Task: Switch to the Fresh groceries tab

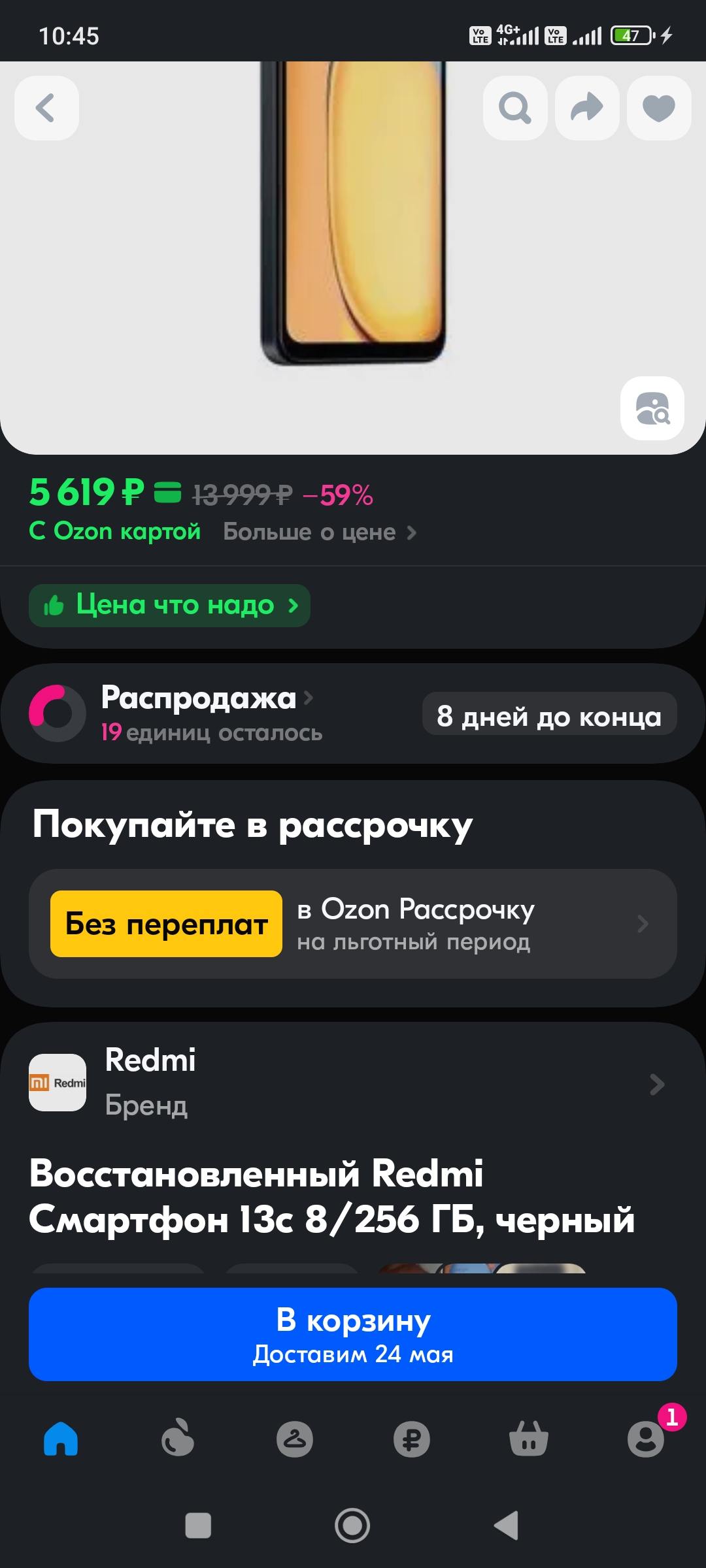Action: point(178,1439)
